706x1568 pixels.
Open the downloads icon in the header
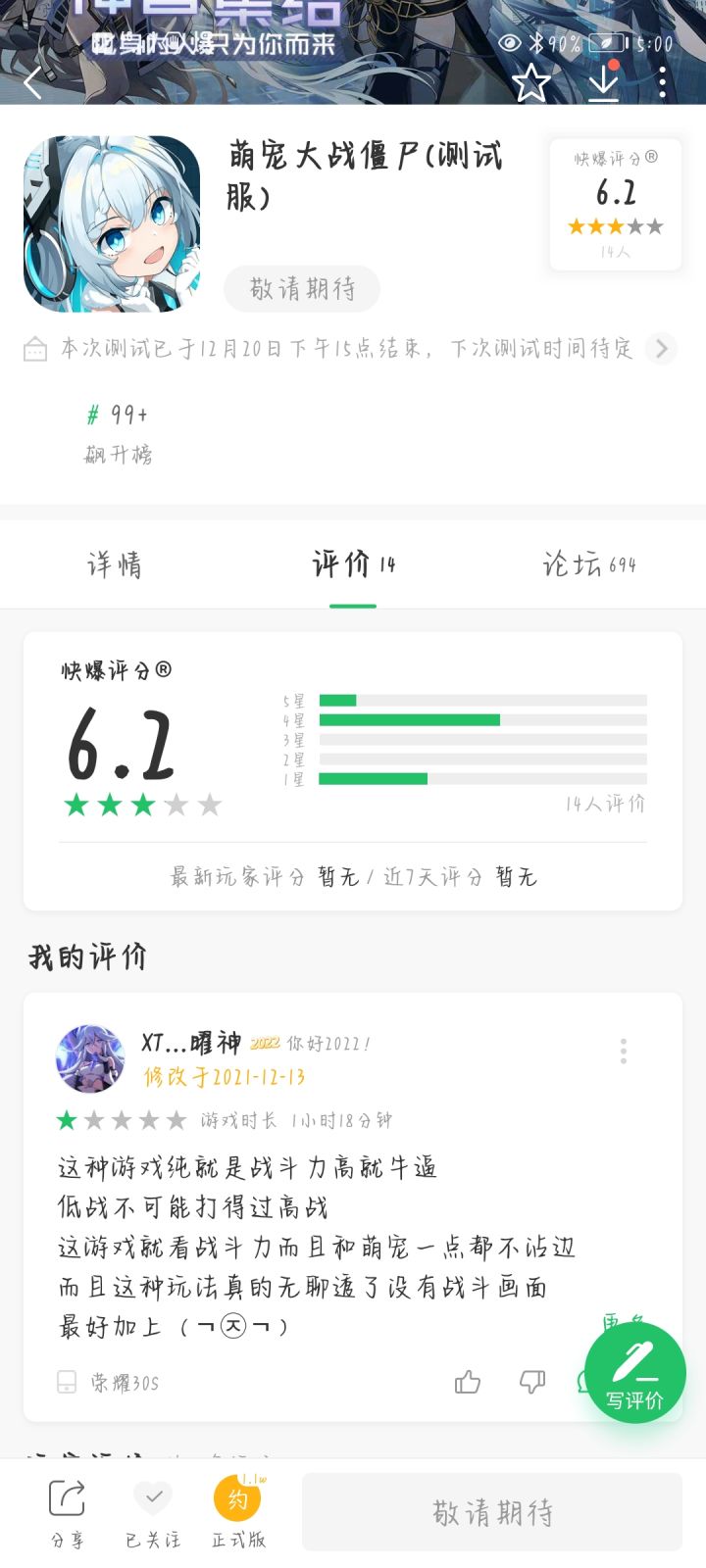pyautogui.click(x=603, y=82)
